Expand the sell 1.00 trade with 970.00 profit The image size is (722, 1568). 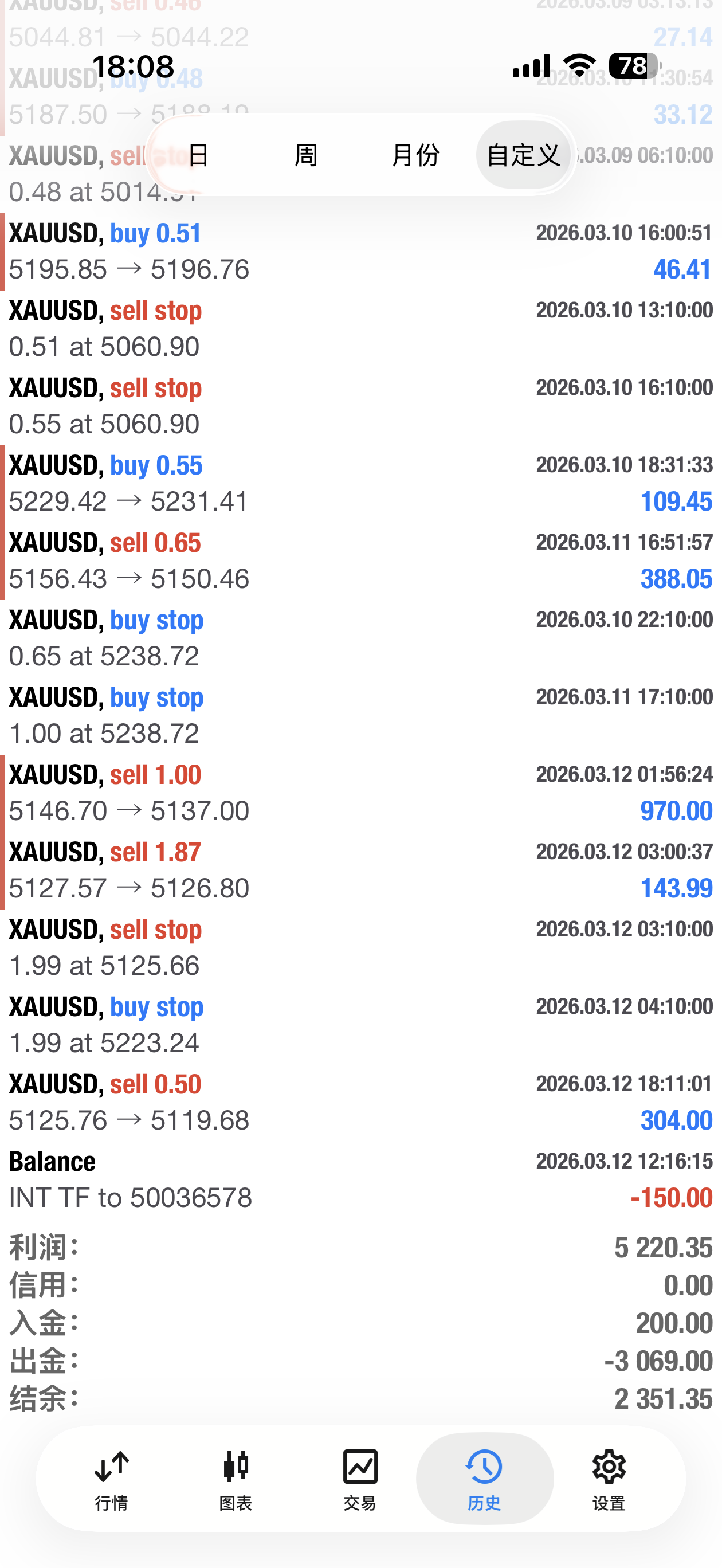[x=360, y=793]
